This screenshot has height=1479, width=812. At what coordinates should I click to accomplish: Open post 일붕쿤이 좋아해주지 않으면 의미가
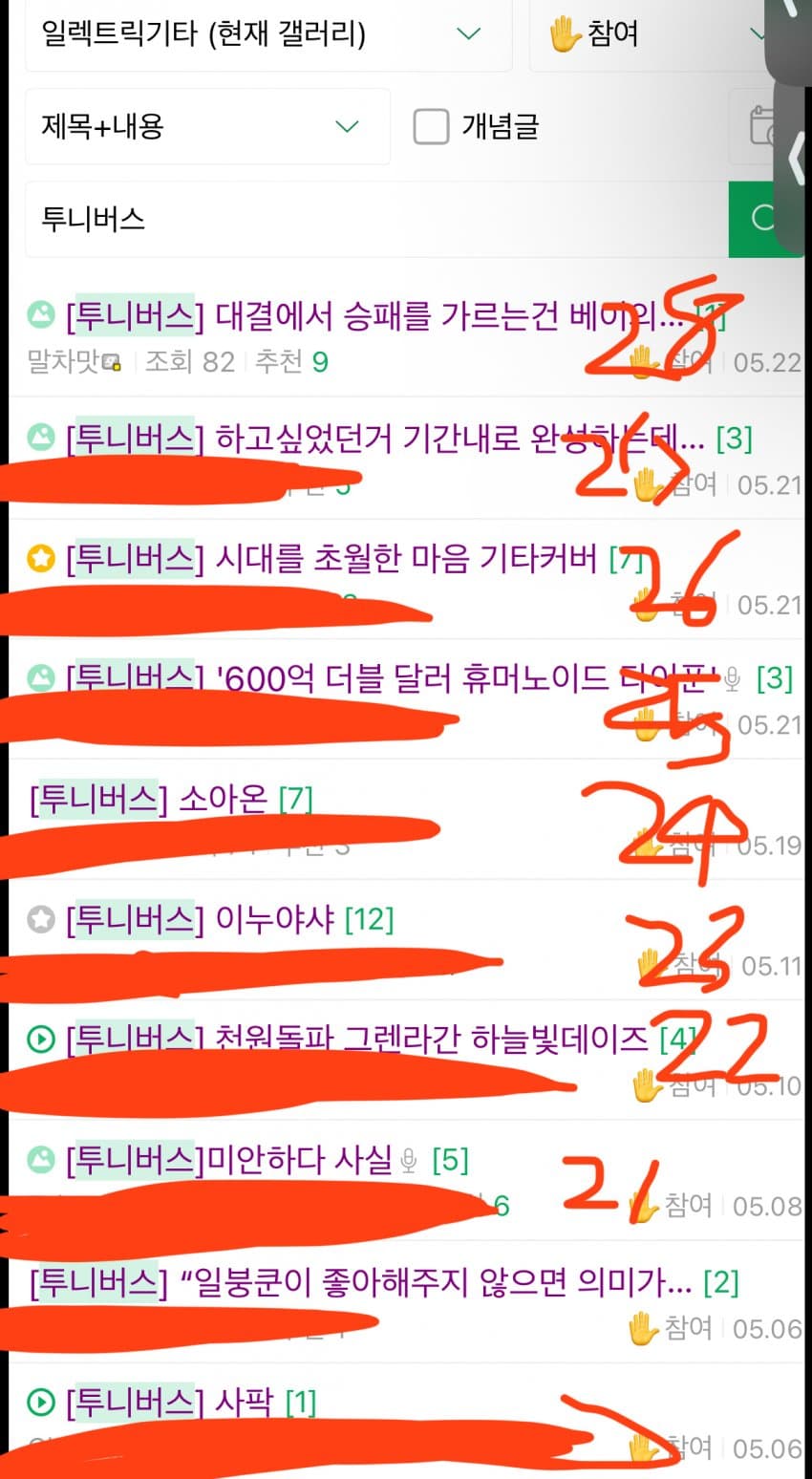point(382,1281)
